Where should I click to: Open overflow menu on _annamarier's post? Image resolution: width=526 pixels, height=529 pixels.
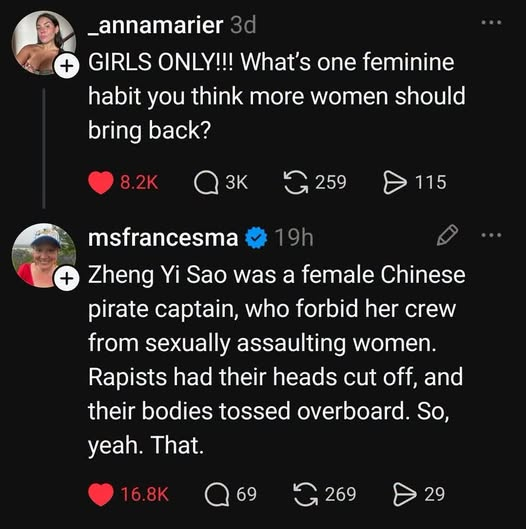pos(491,23)
